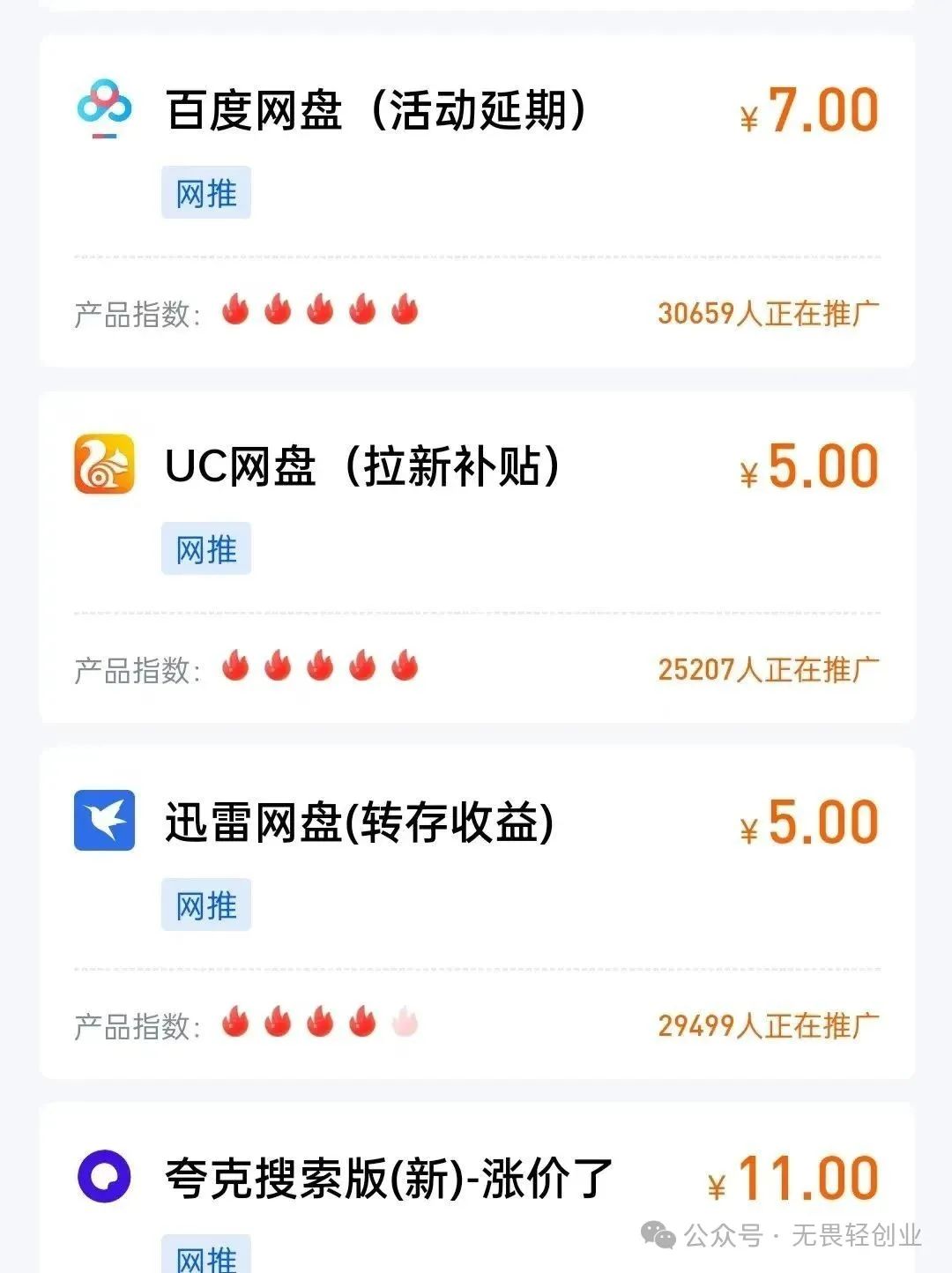Select the 网推 tag under 百度网盘

(x=207, y=194)
